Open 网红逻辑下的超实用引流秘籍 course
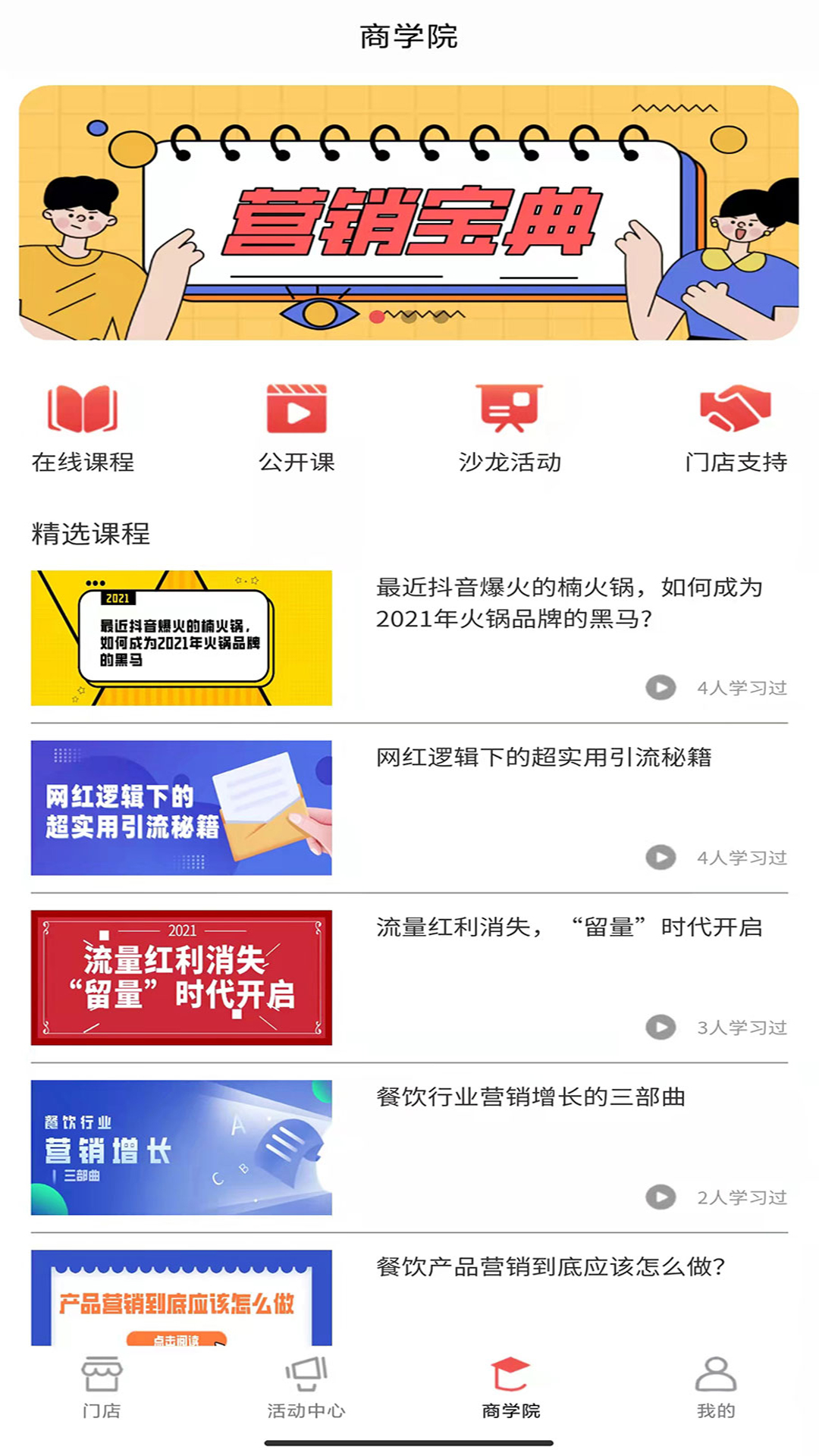This screenshot has width=819, height=1456. click(409, 808)
